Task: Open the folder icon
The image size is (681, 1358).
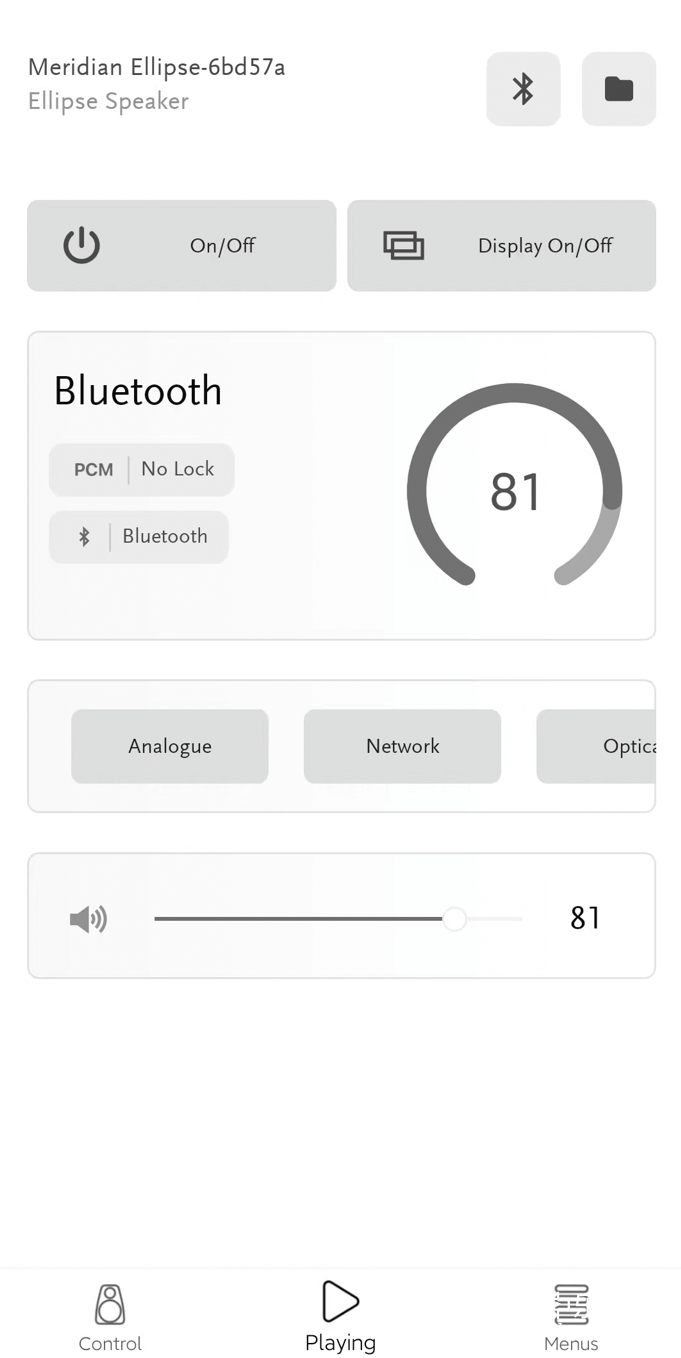Action: coord(619,89)
